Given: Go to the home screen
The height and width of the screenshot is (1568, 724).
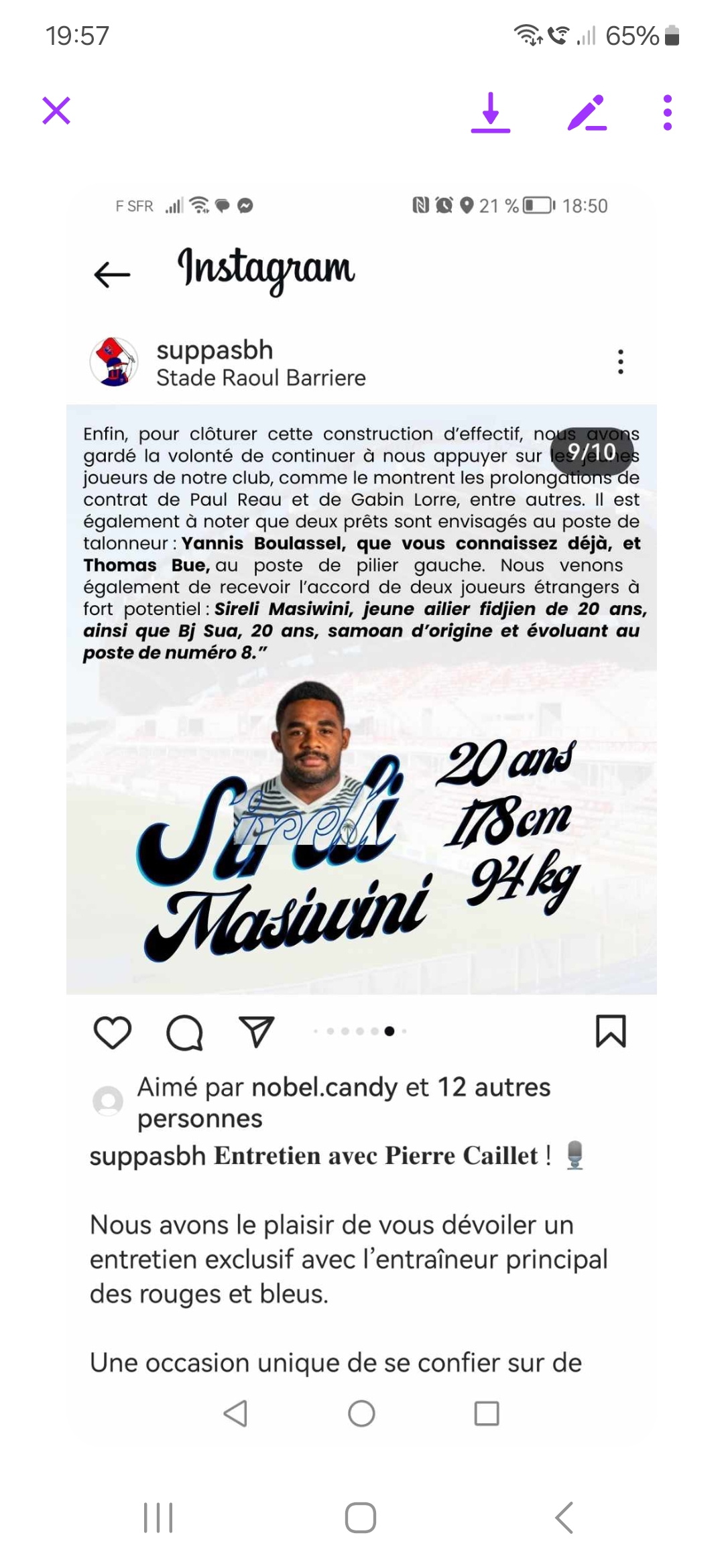Looking at the screenshot, I should coord(361,1518).
